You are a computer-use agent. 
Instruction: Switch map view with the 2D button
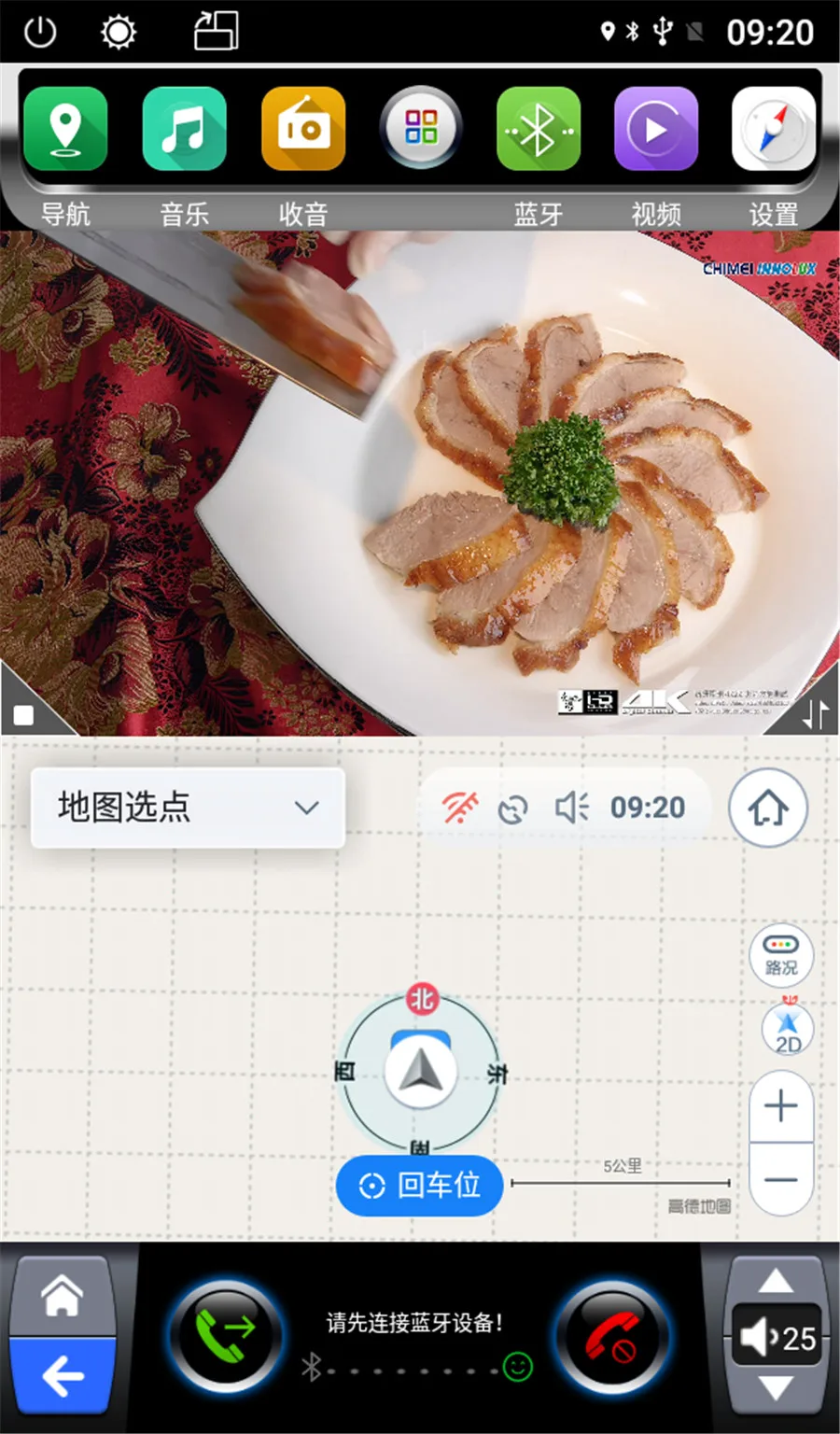pyautogui.click(x=788, y=1030)
